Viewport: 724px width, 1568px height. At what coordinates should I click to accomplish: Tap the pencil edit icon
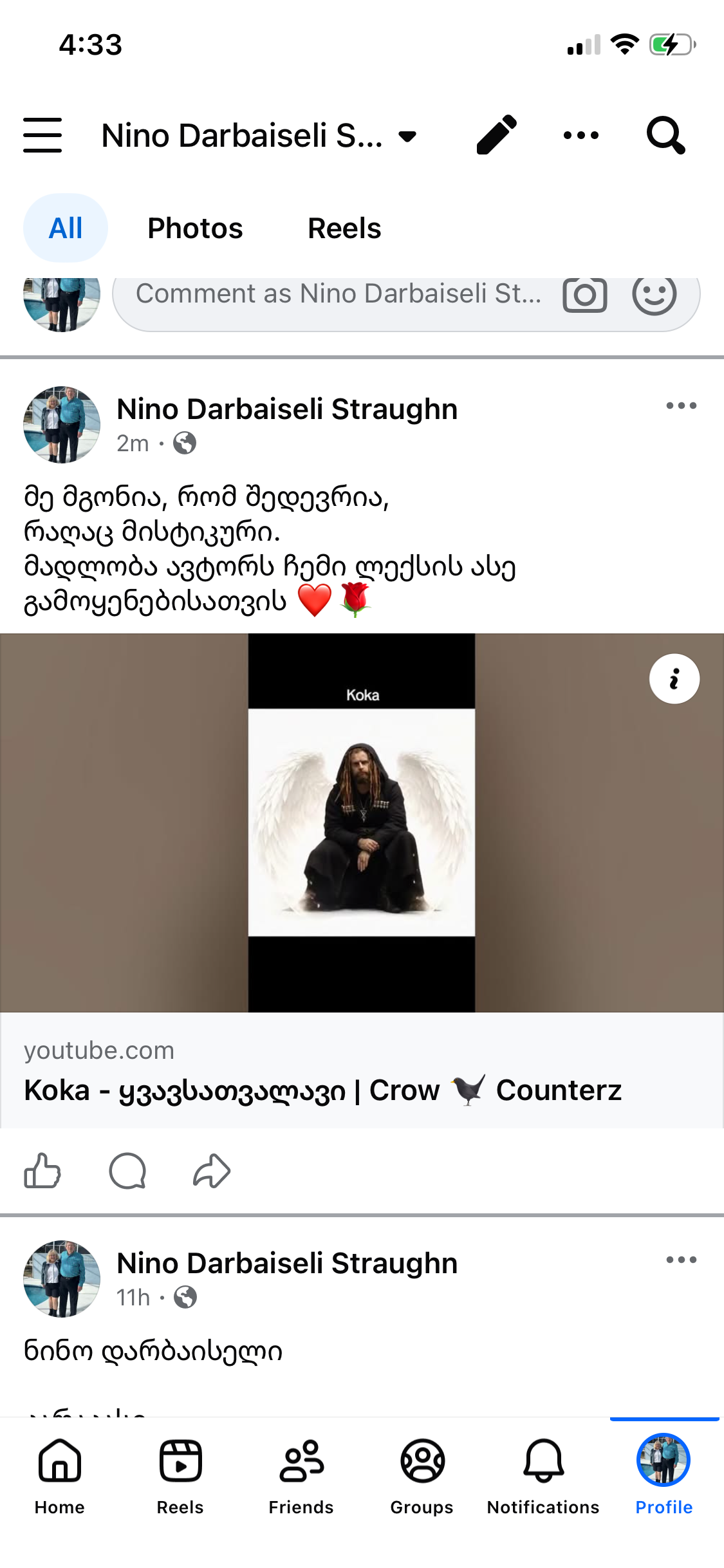[x=496, y=135]
